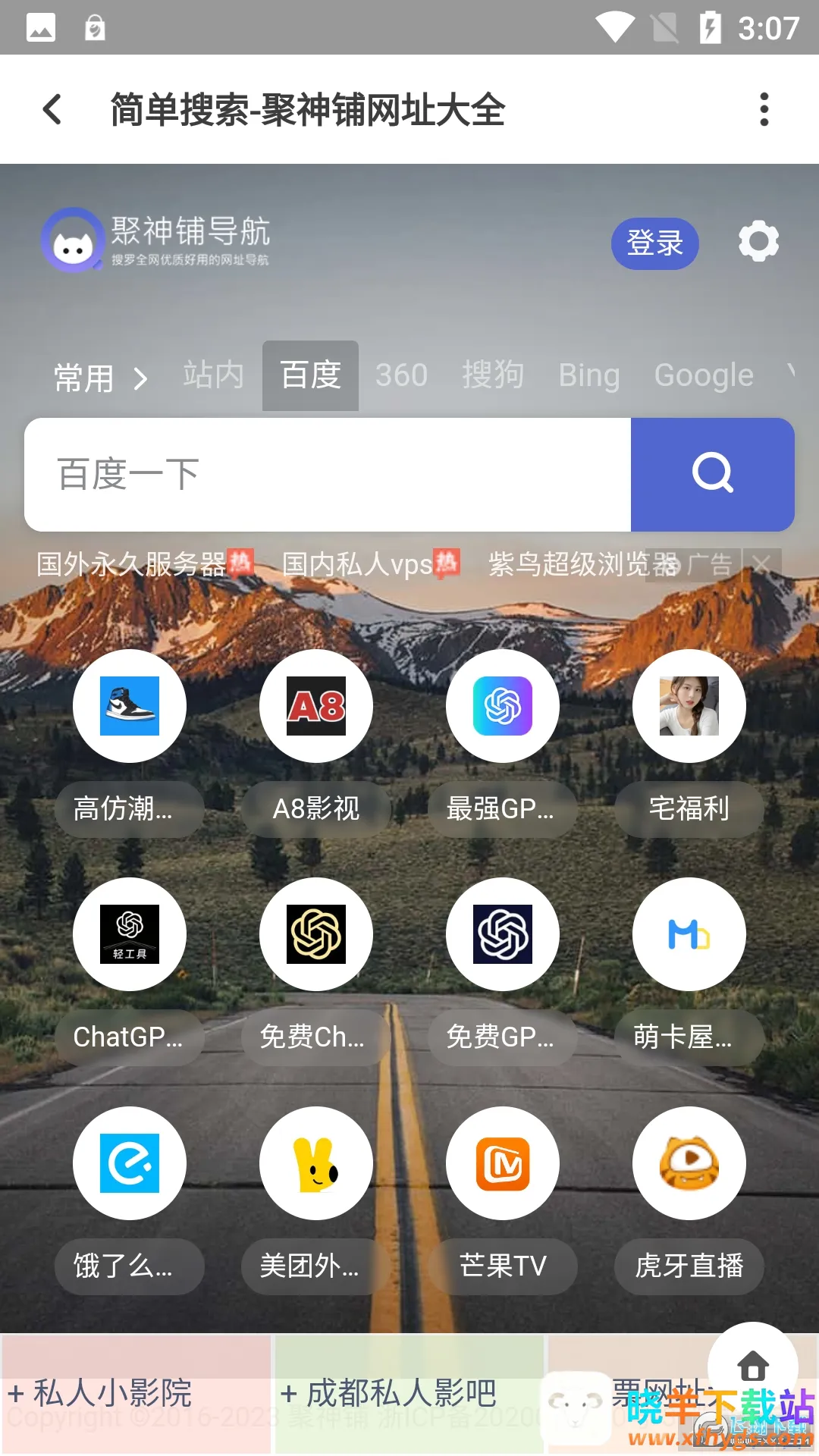Open the 宅福利 shortcut
This screenshot has width=819, height=1456.
click(689, 706)
